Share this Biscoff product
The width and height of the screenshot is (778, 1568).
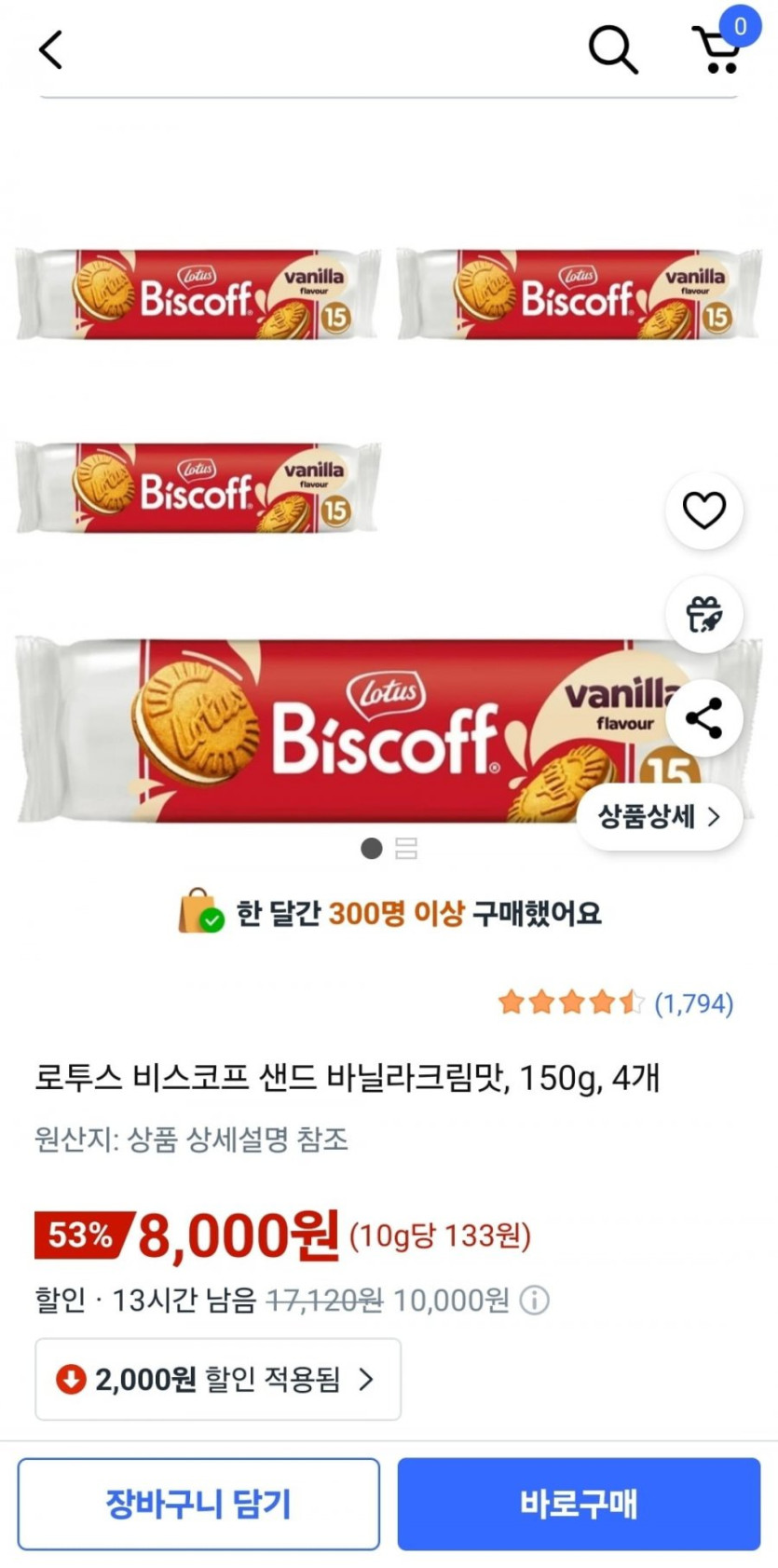coord(703,718)
